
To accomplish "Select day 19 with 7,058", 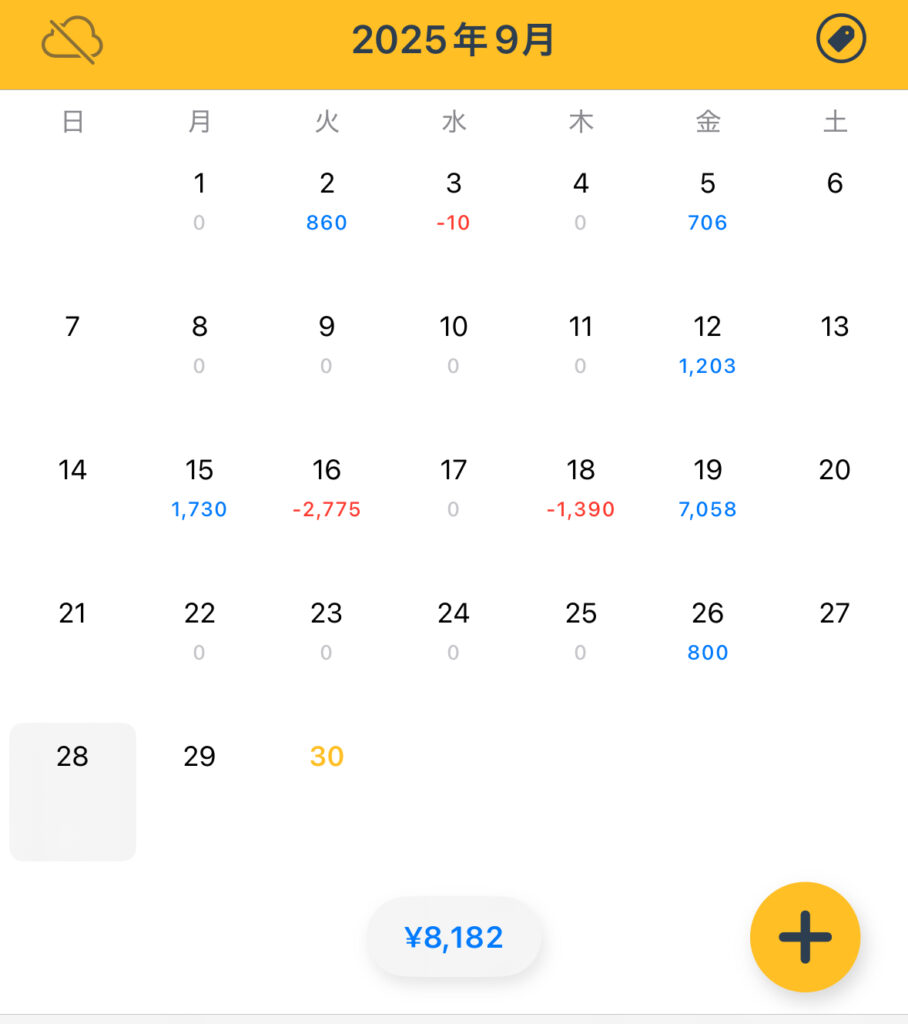I will [708, 487].
